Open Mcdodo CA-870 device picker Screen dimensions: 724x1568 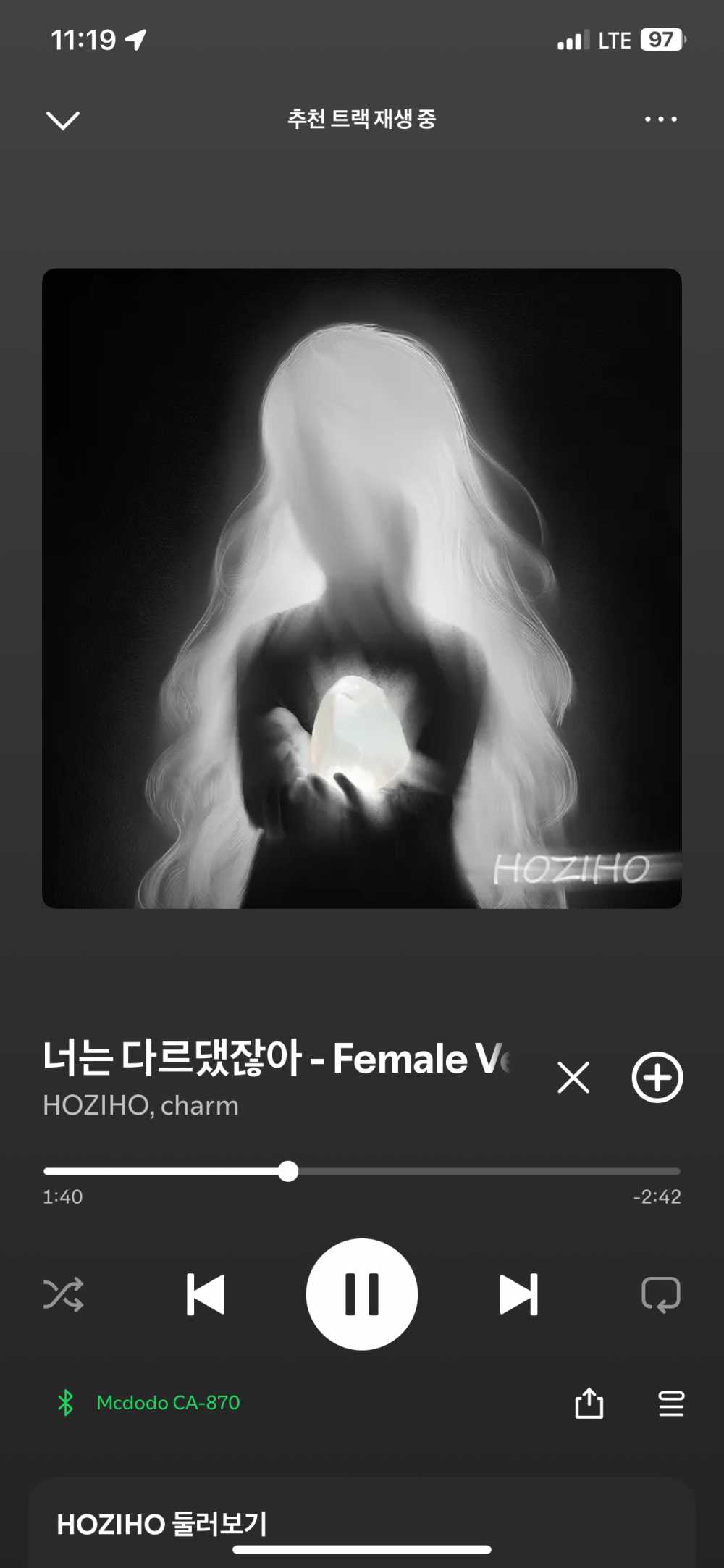point(167,1403)
